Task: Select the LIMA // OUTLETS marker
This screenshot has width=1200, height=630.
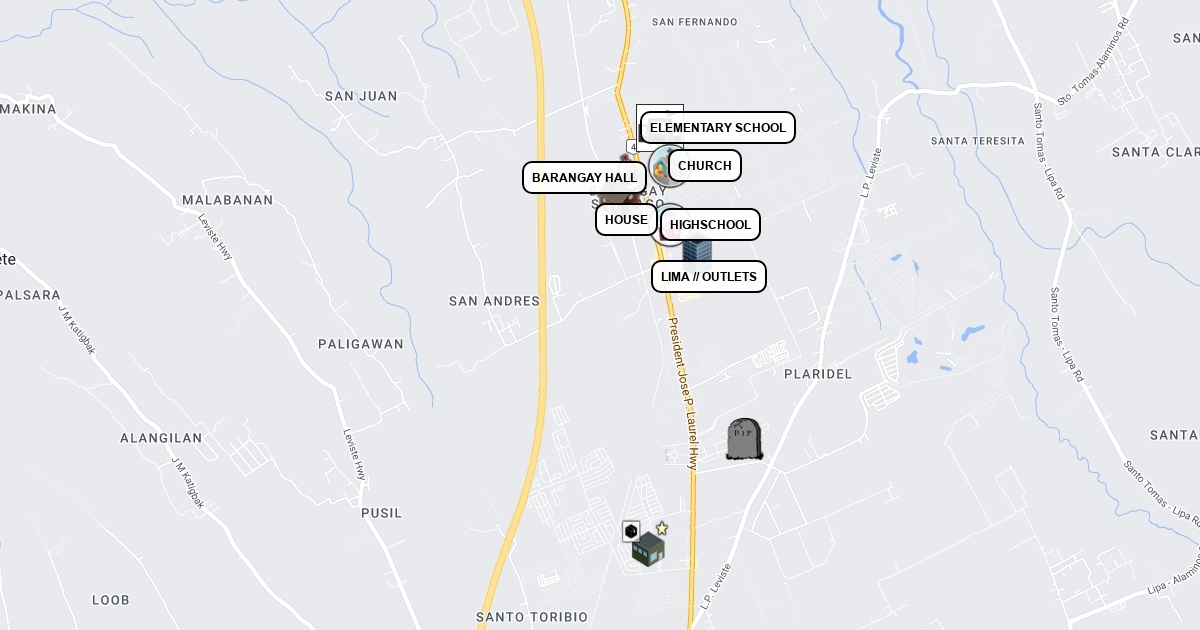Action: (708, 277)
